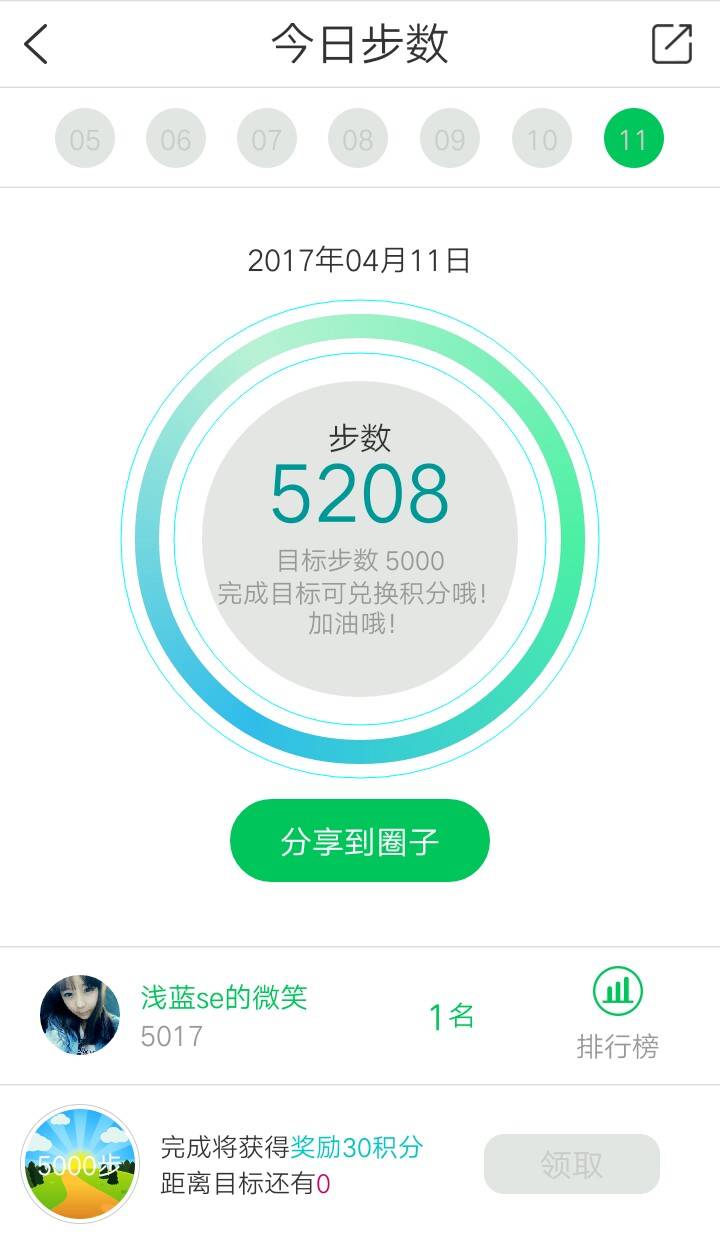View steps for day 08
The height and width of the screenshot is (1244, 720).
click(x=358, y=139)
